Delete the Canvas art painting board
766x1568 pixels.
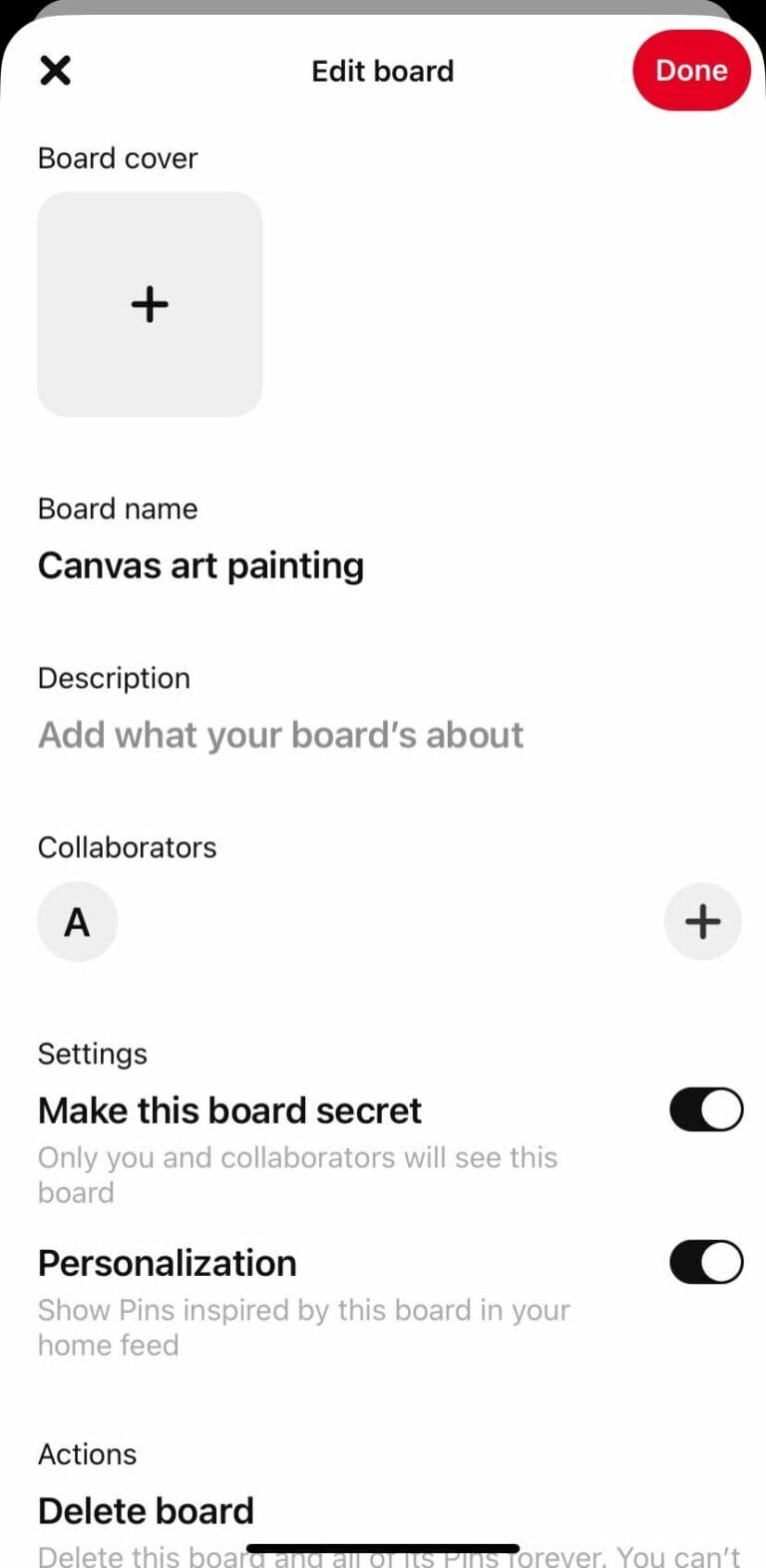(x=146, y=1509)
